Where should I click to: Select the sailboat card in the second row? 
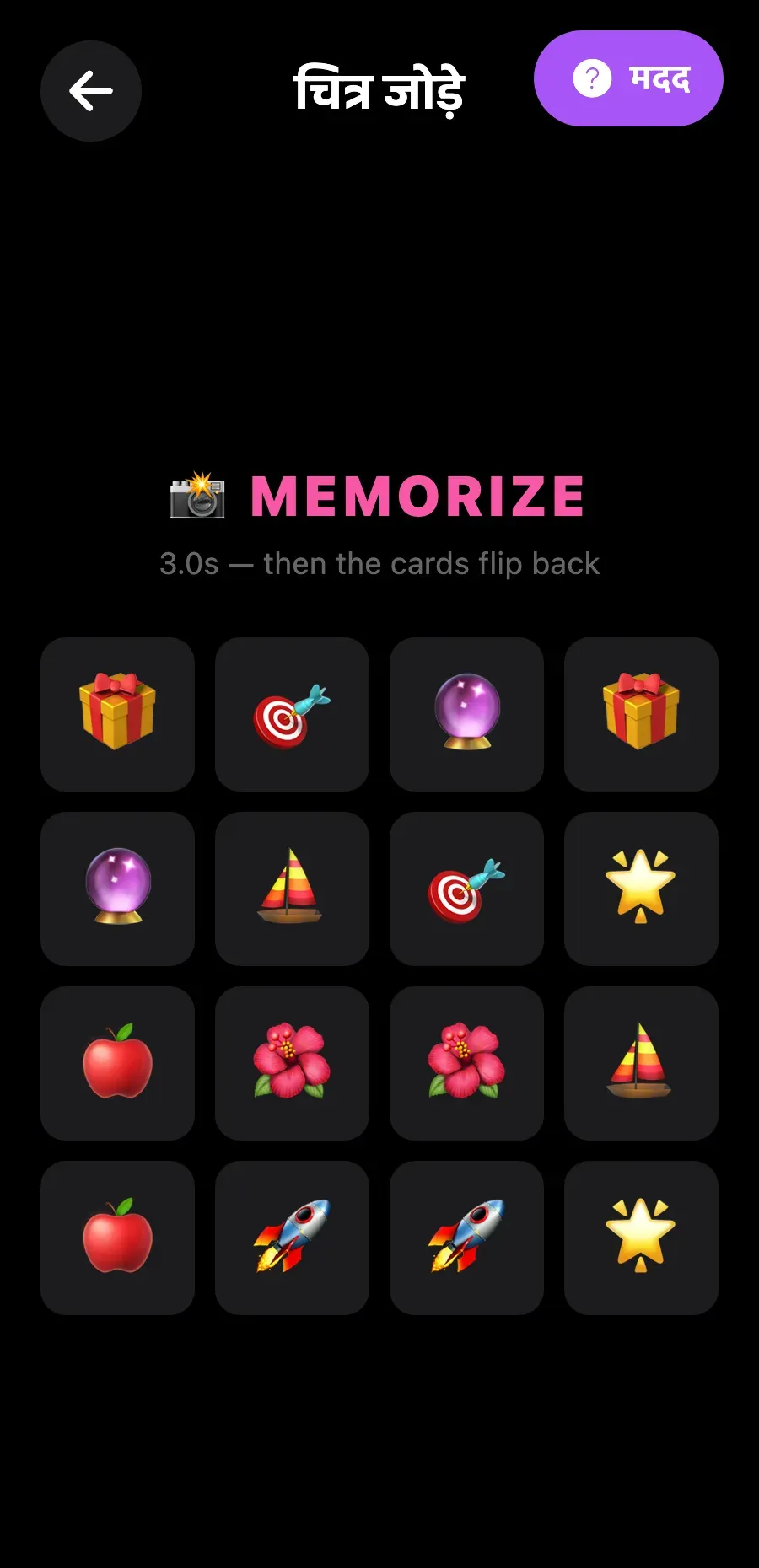[292, 889]
